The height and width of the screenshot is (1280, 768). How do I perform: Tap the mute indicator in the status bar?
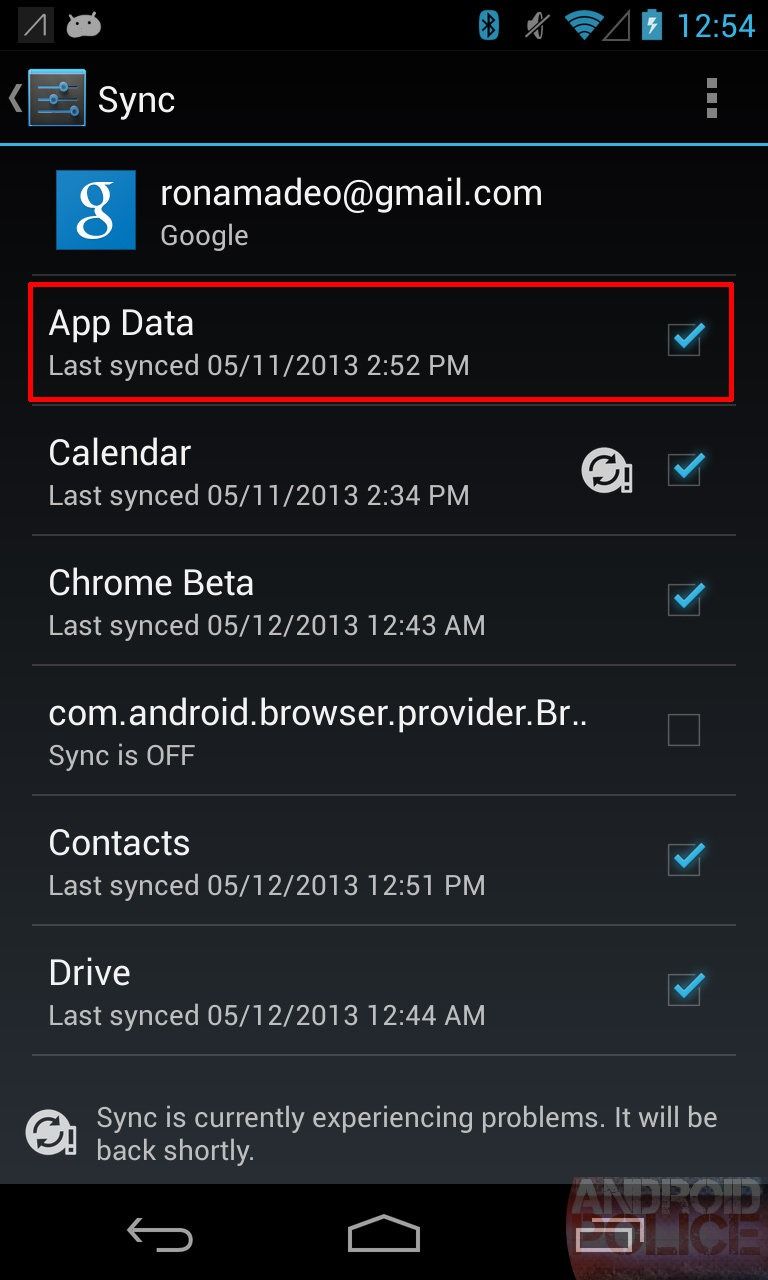pos(536,25)
